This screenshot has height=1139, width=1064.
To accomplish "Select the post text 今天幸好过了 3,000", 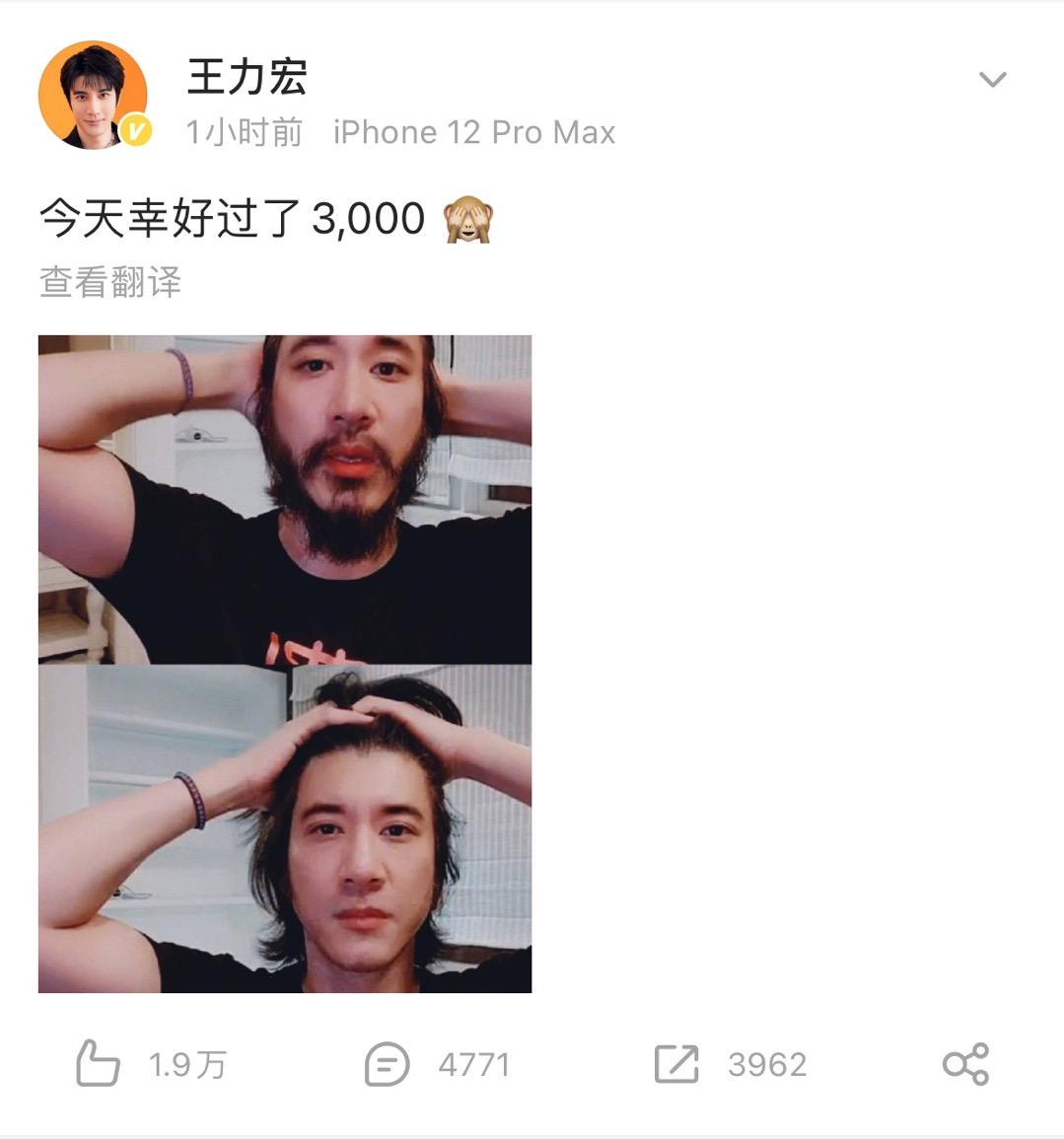I will pyautogui.click(x=237, y=215).
